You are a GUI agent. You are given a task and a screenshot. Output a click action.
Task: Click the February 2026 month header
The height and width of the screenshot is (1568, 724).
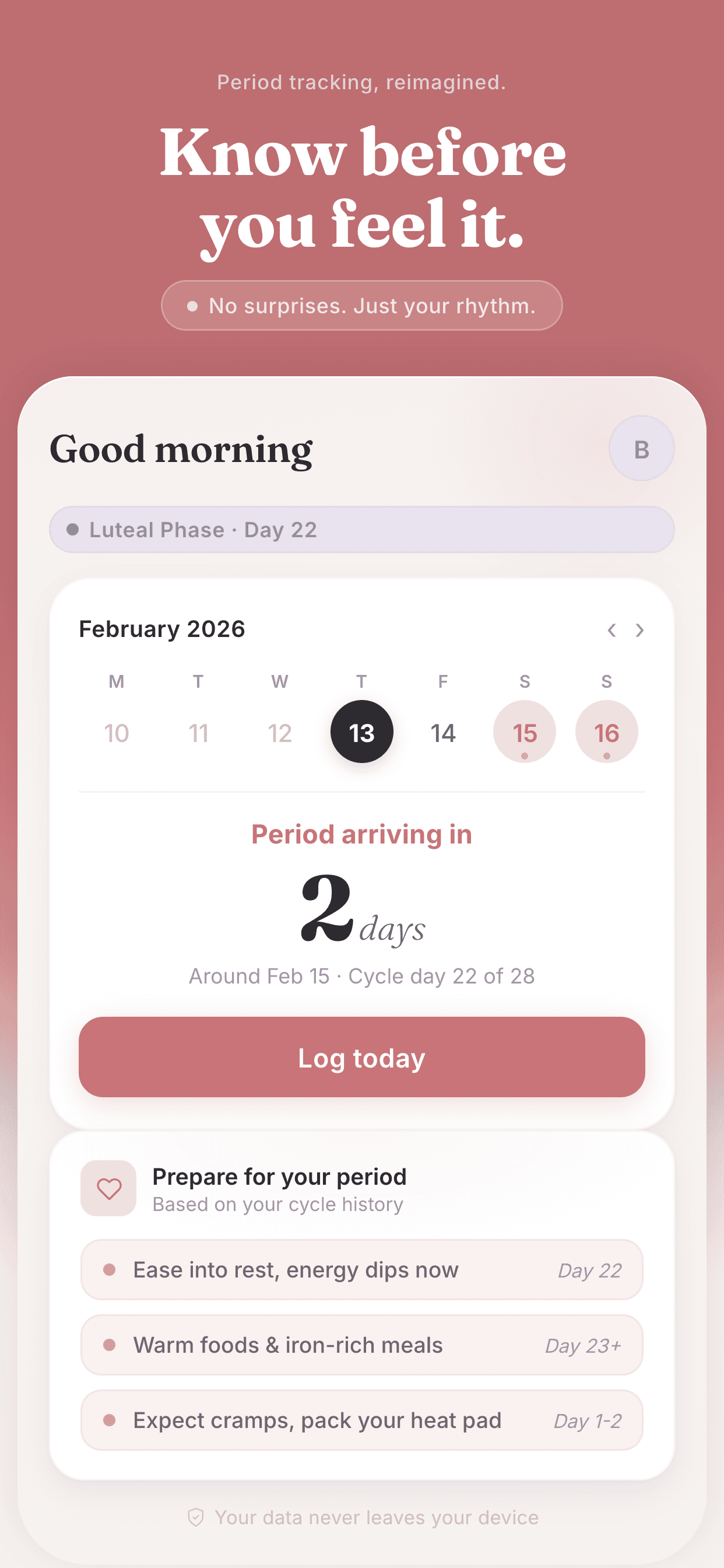point(162,629)
